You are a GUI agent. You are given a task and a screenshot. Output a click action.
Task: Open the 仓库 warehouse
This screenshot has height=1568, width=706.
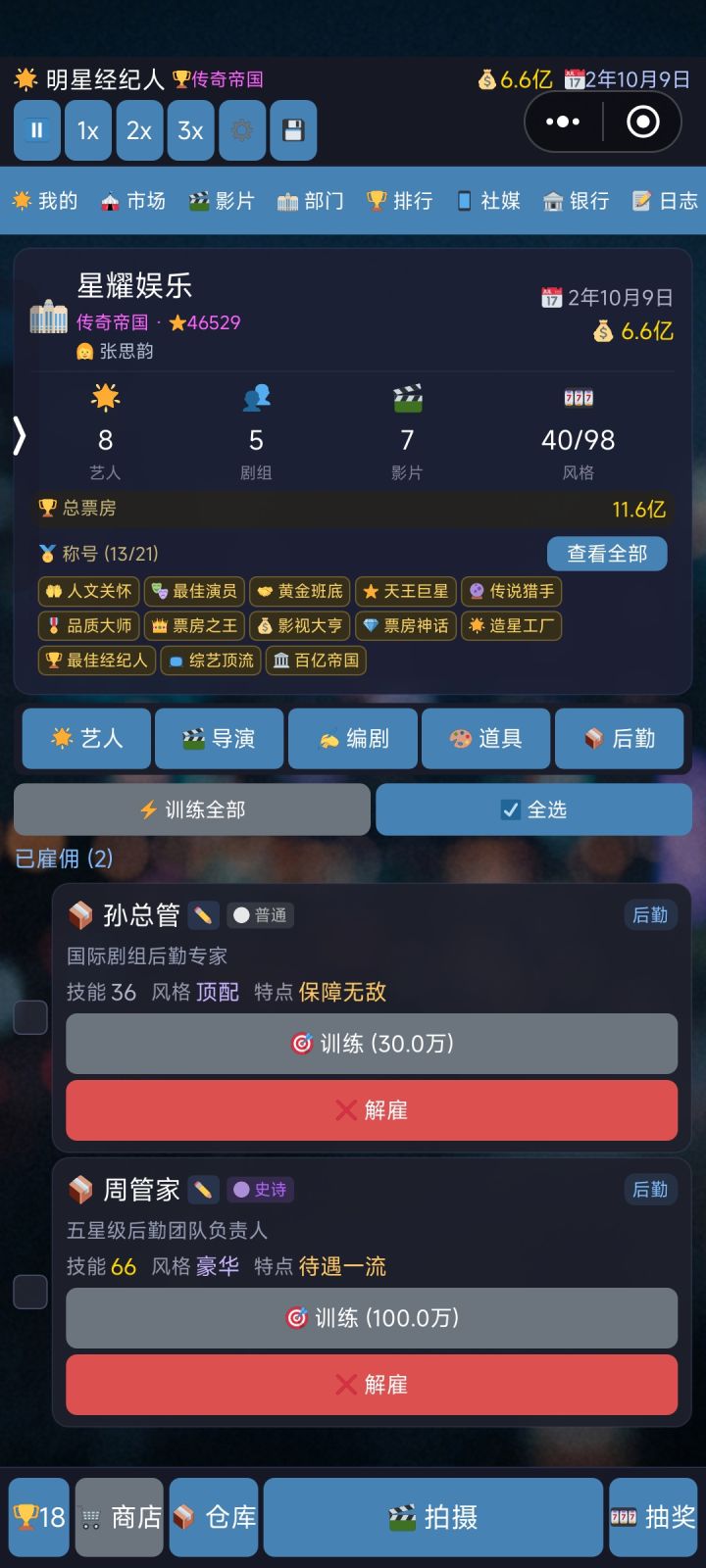[214, 1517]
